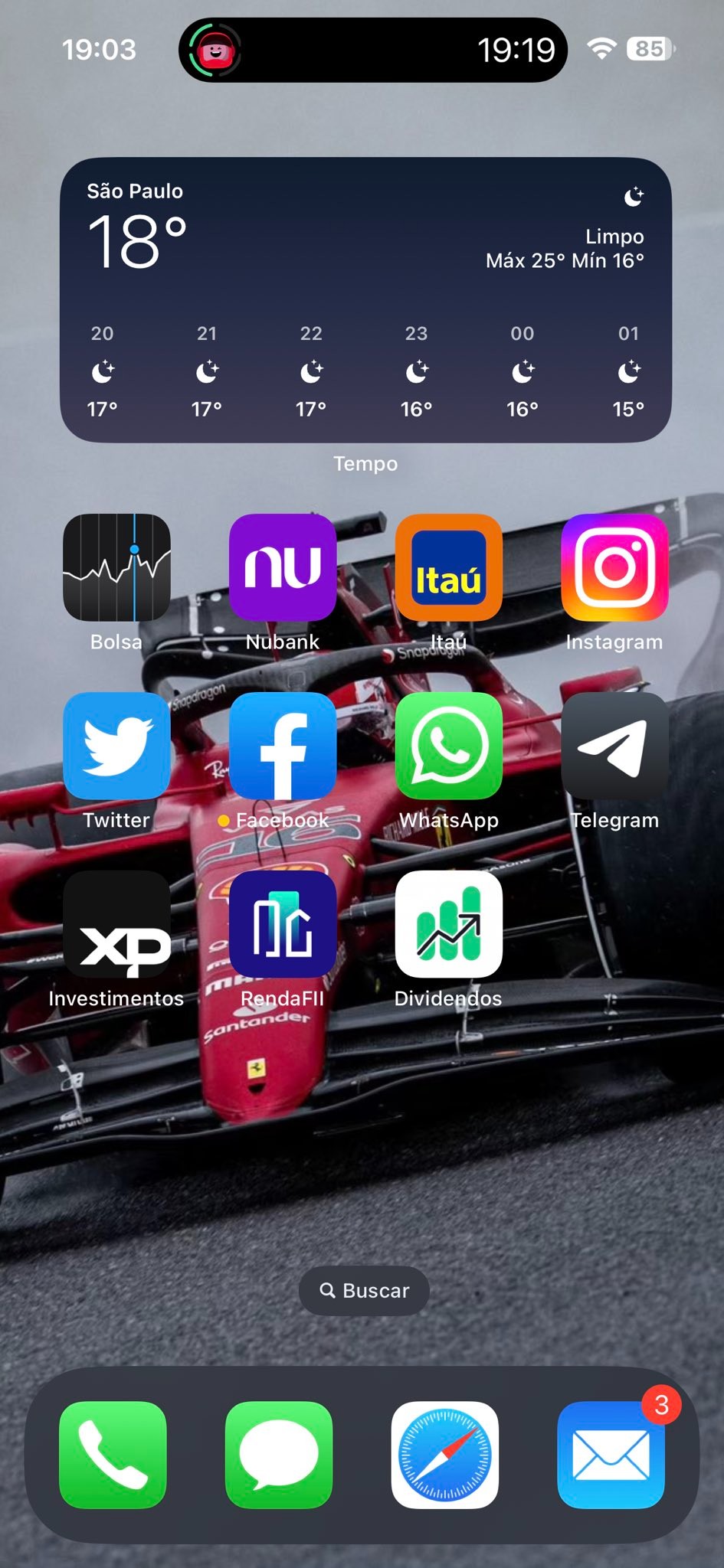
Task: Open the Bolsa stocks app
Action: tap(116, 567)
